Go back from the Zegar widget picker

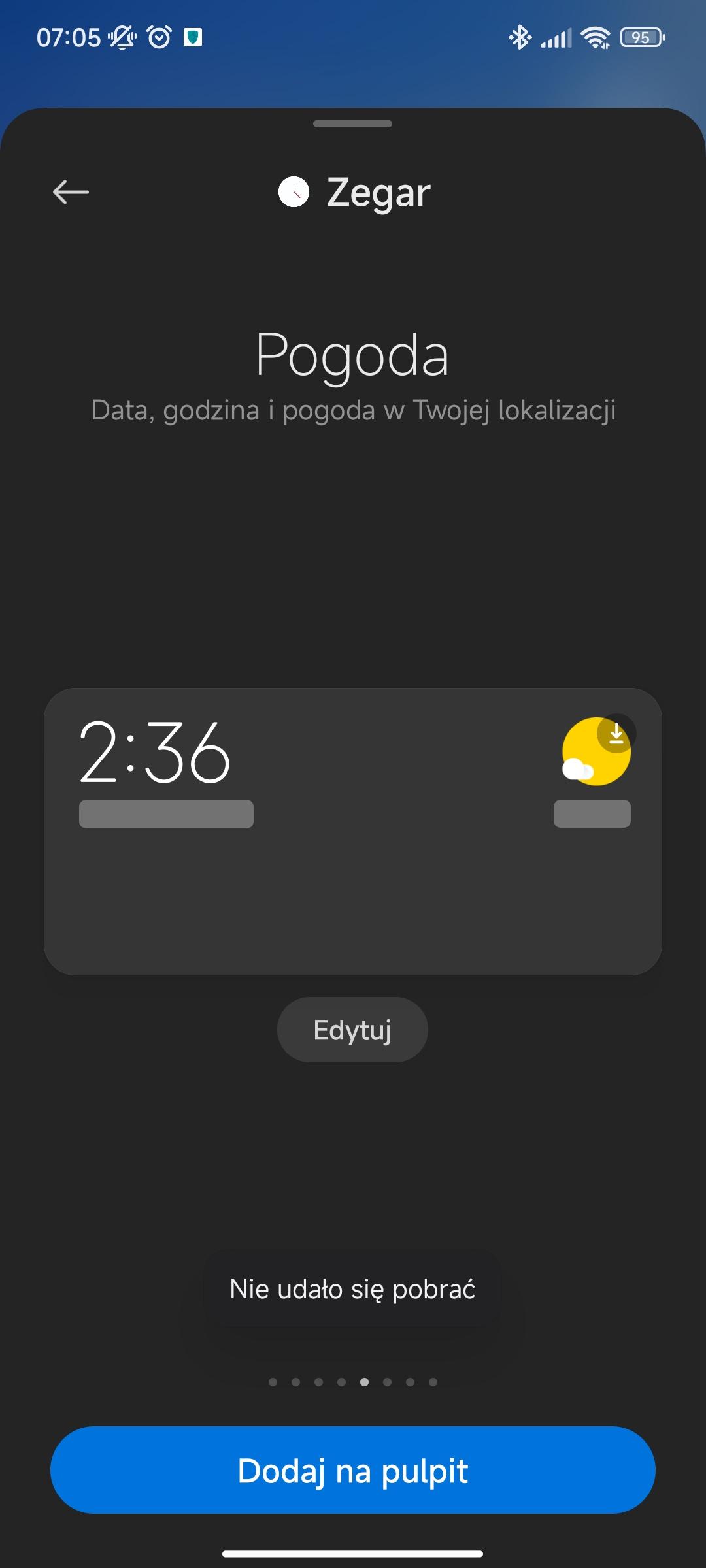71,192
